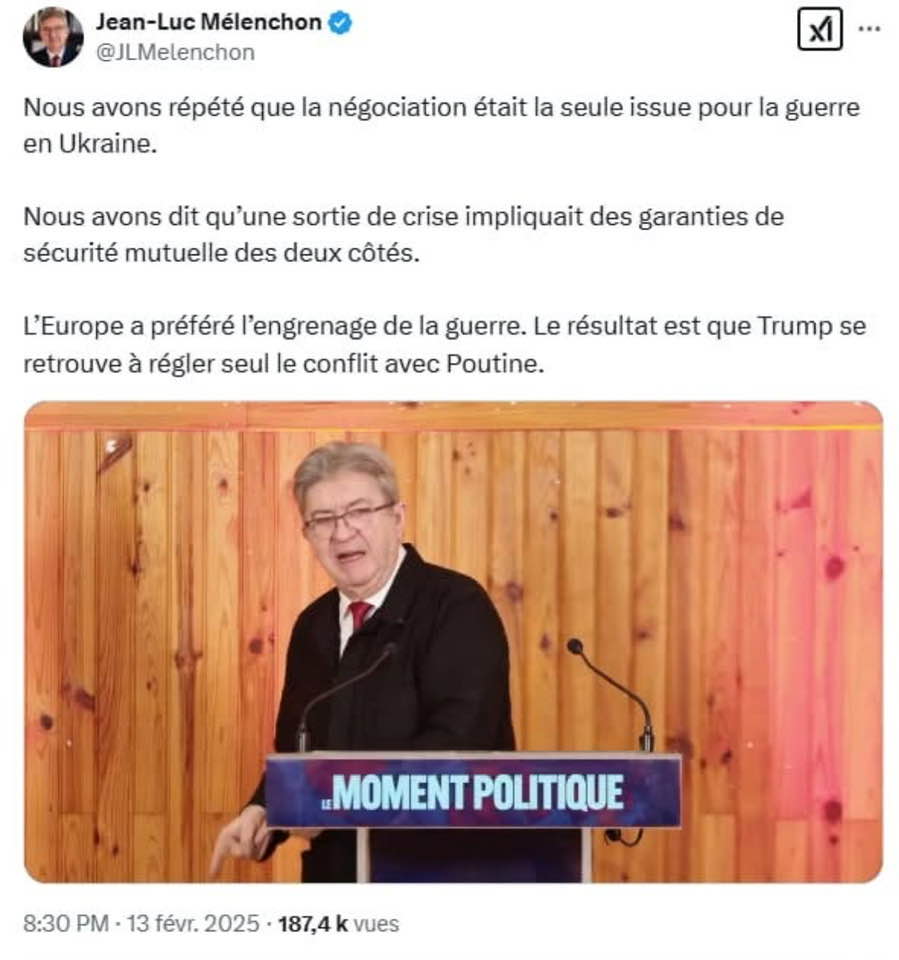899x960 pixels.
Task: Open Jean-Luc Mélenchon's profile picture
Action: coord(53,37)
